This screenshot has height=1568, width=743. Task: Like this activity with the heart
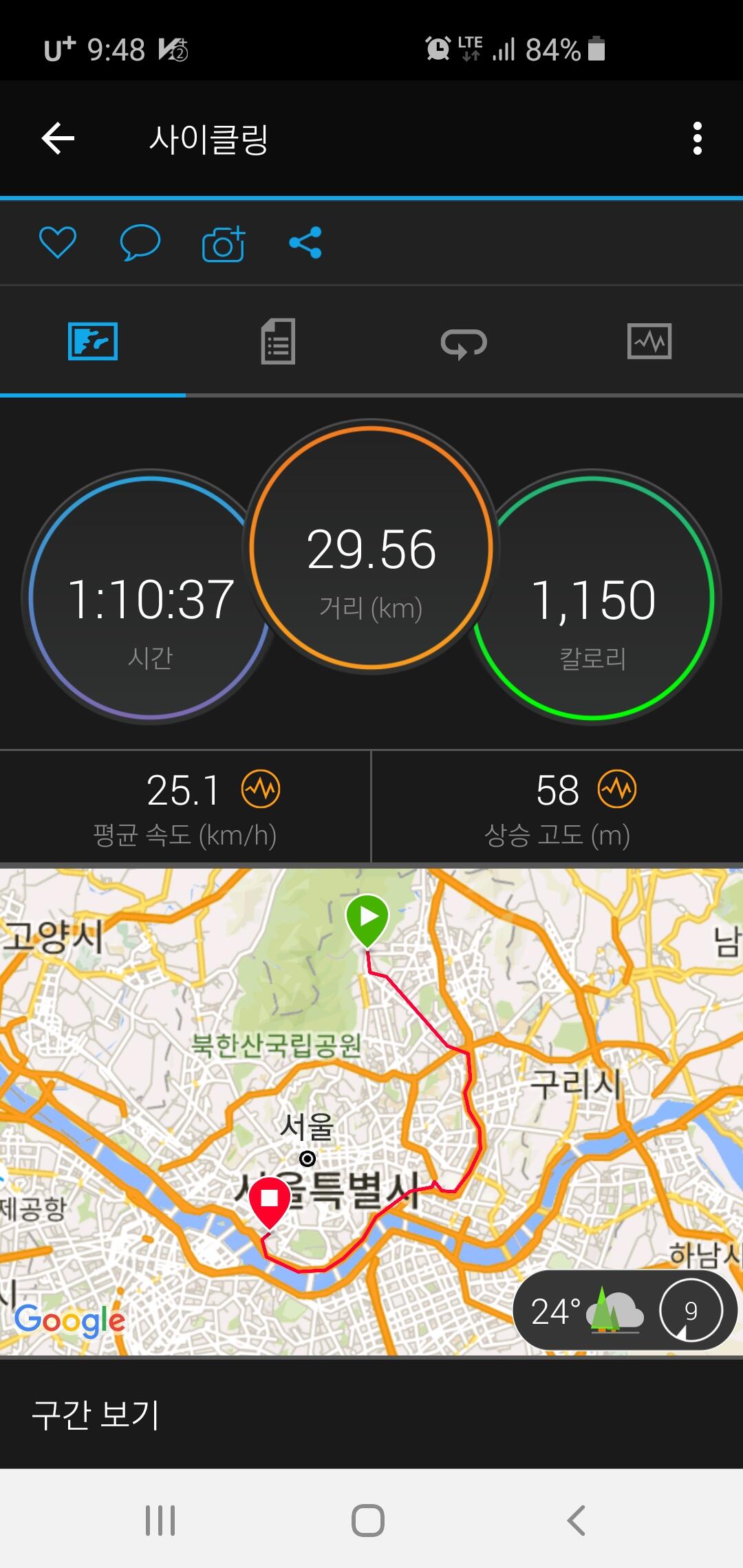(58, 242)
